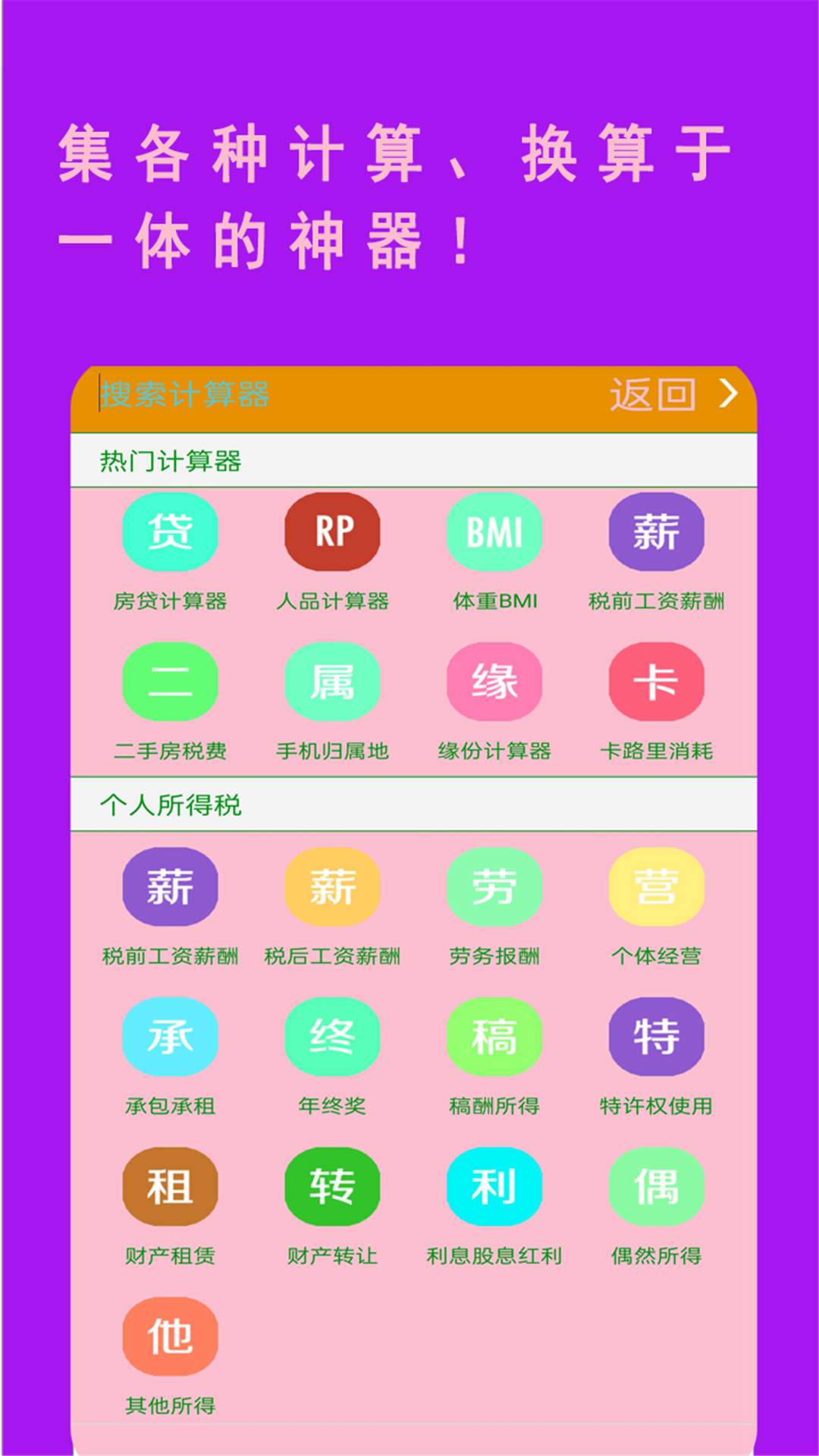Open the 缘份计算器 icon
The height and width of the screenshot is (1456, 819).
[x=494, y=682]
